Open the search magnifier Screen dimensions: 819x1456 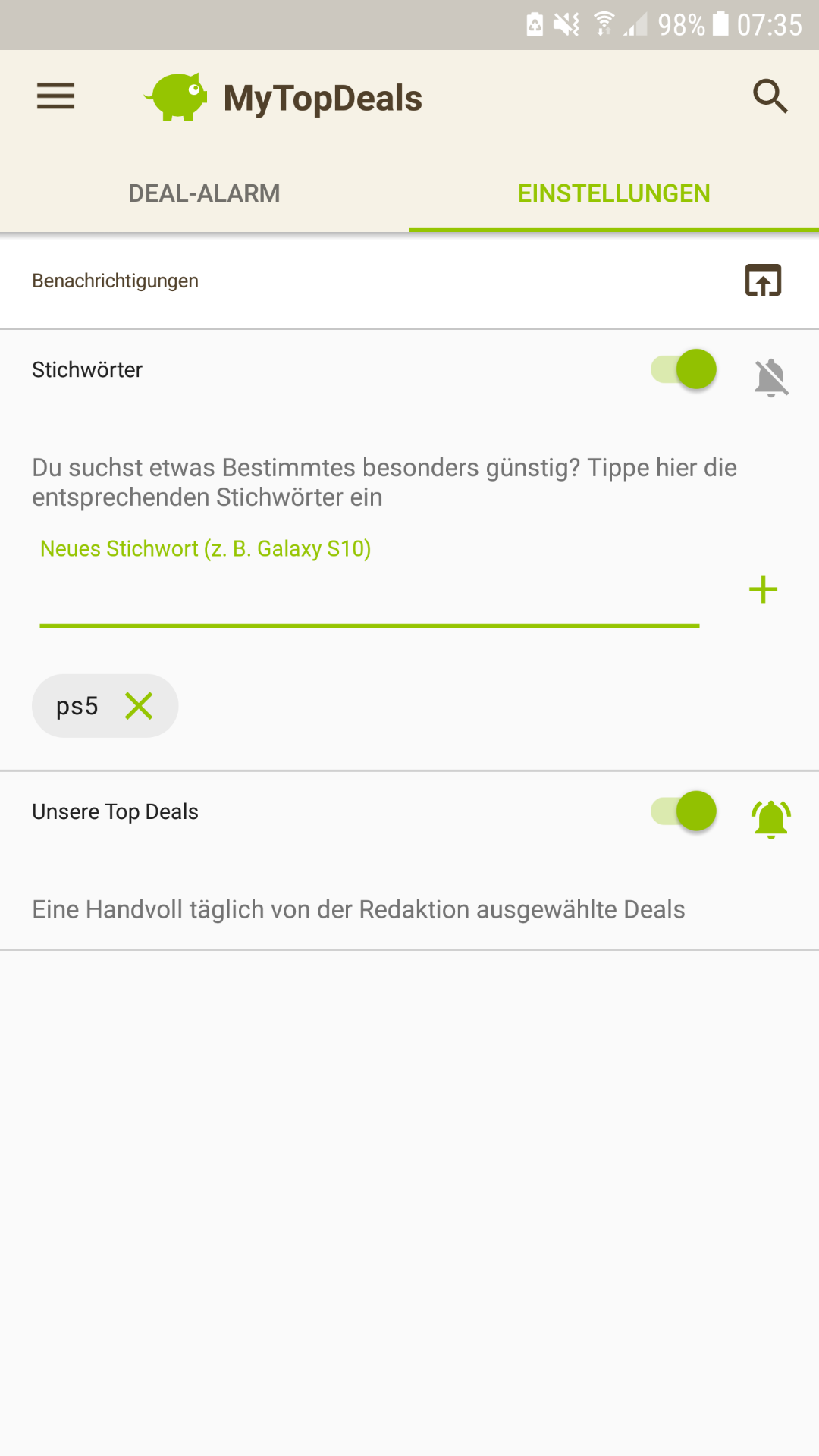tap(770, 96)
